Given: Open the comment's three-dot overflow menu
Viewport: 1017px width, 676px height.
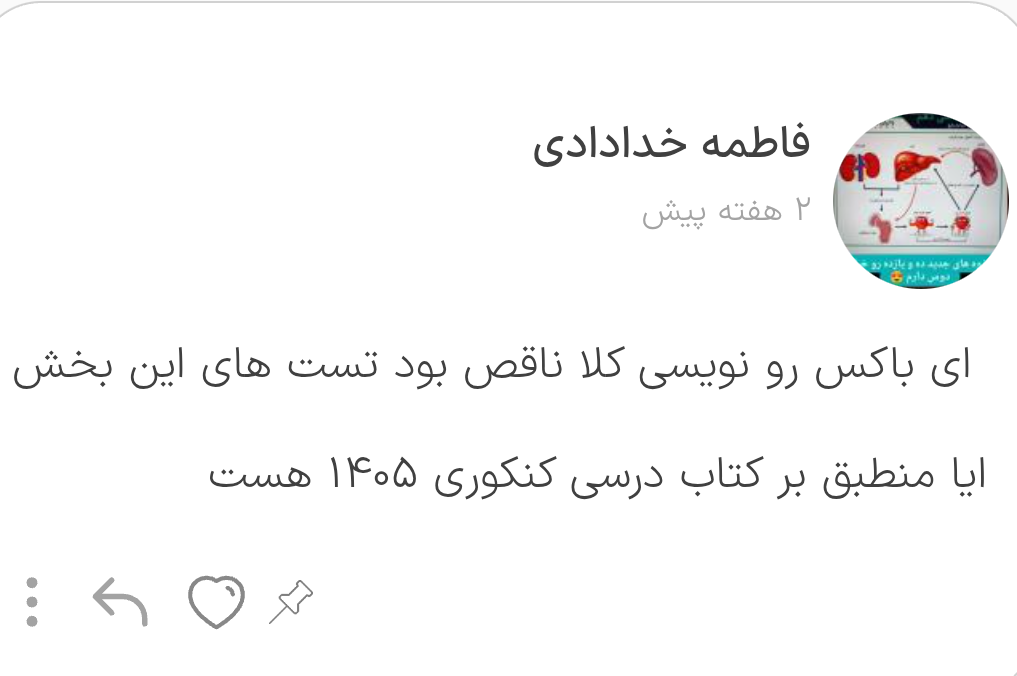Looking at the screenshot, I should point(32,602).
